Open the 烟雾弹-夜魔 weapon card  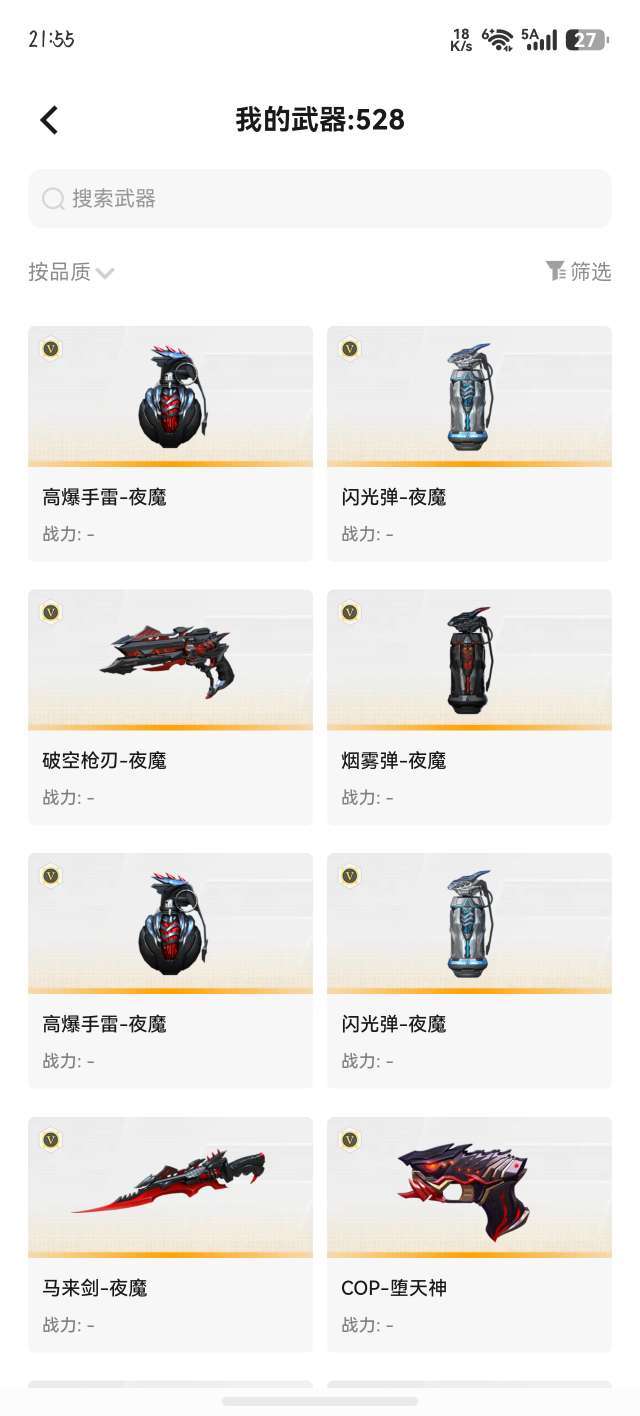pyautogui.click(x=469, y=707)
